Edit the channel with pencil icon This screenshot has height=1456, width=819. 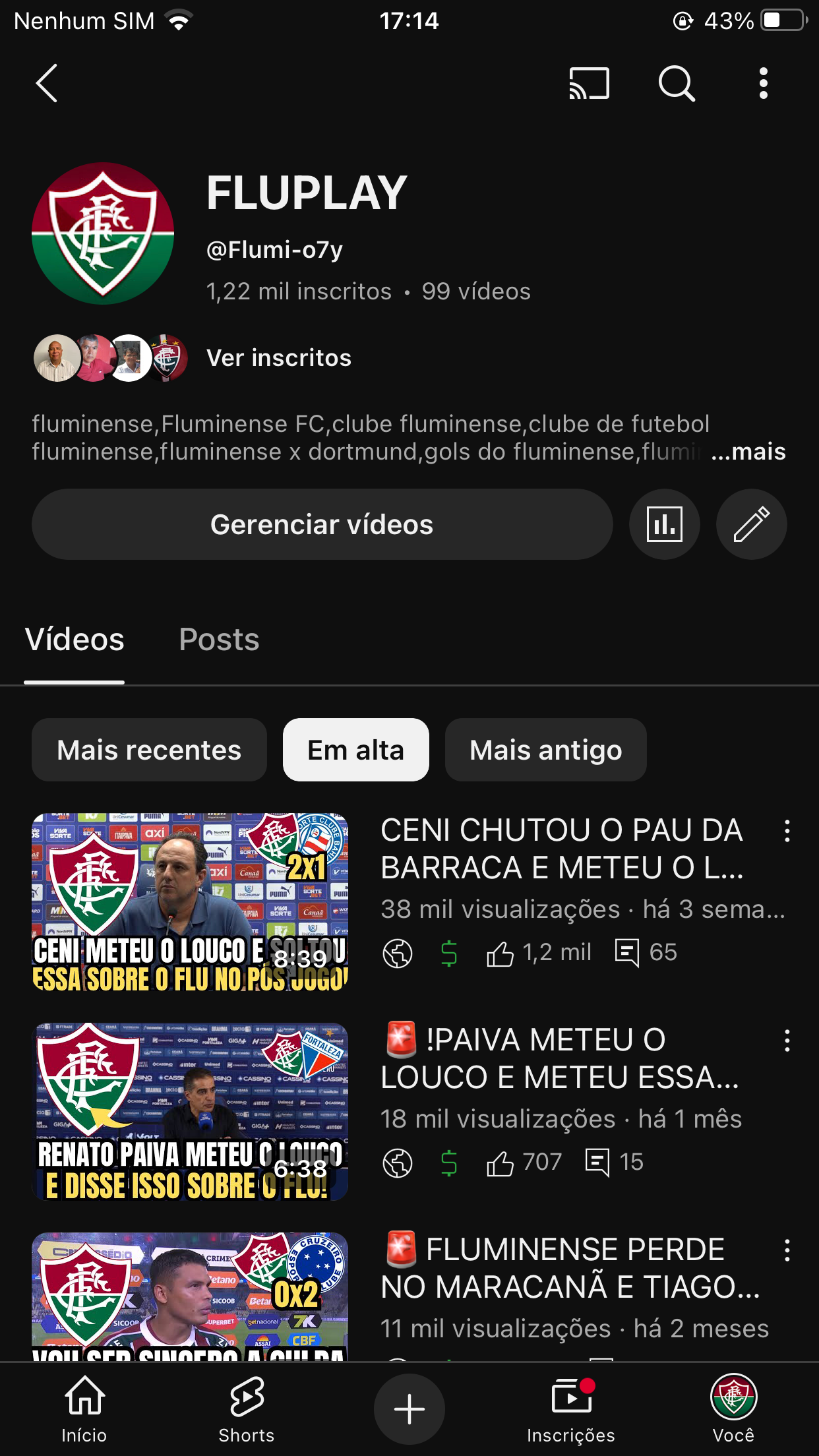coord(751,525)
